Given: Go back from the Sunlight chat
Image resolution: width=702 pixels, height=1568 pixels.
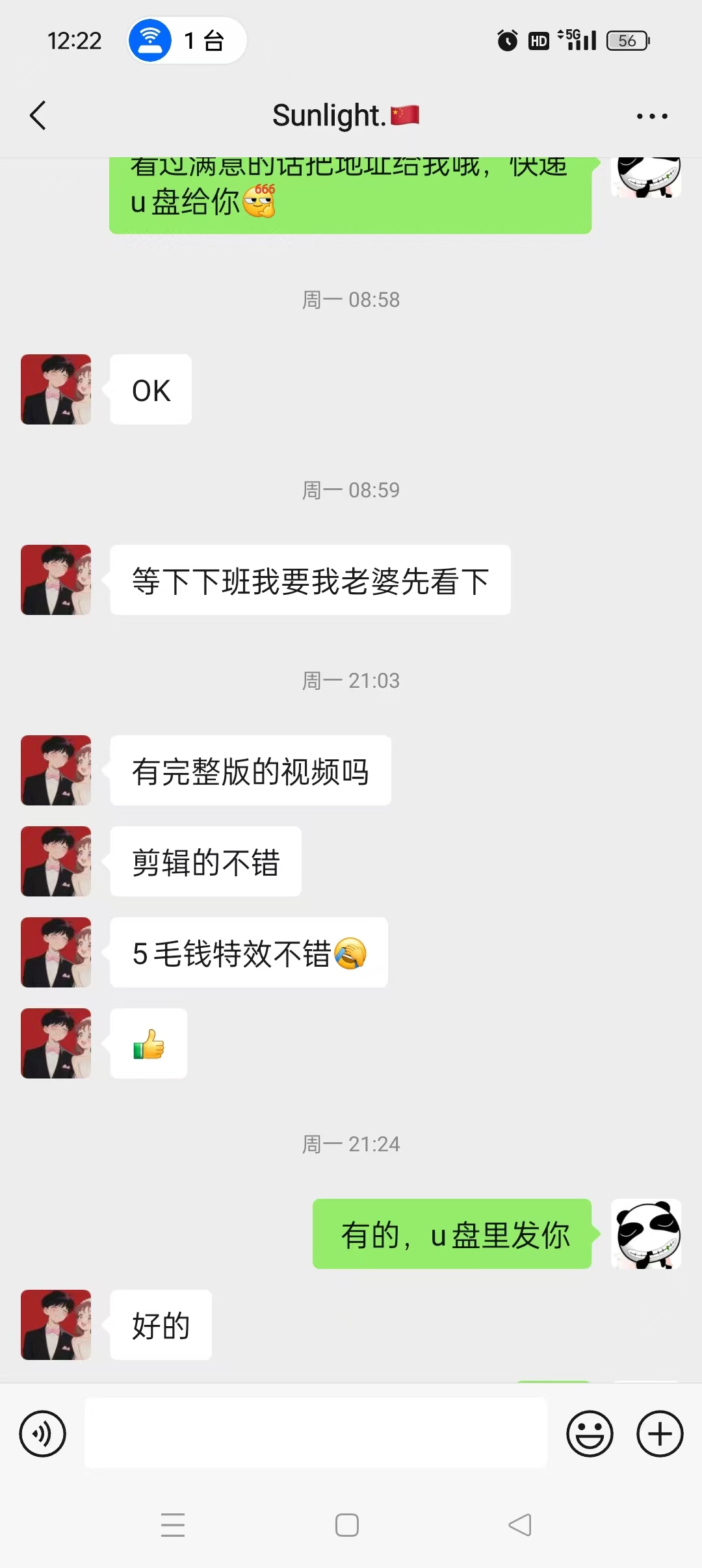Looking at the screenshot, I should (x=38, y=116).
